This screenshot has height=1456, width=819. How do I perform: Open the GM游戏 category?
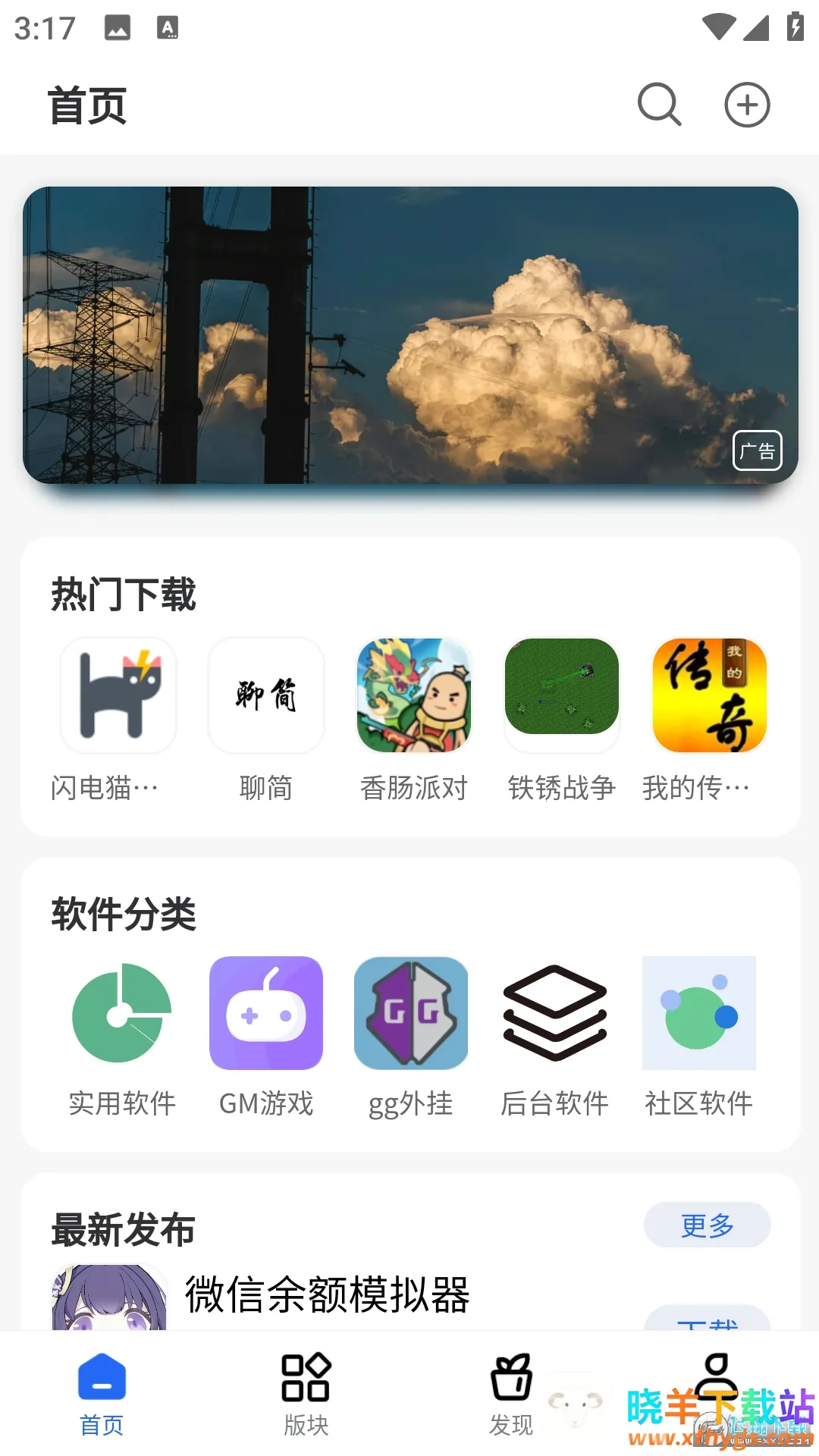pyautogui.click(x=266, y=1013)
